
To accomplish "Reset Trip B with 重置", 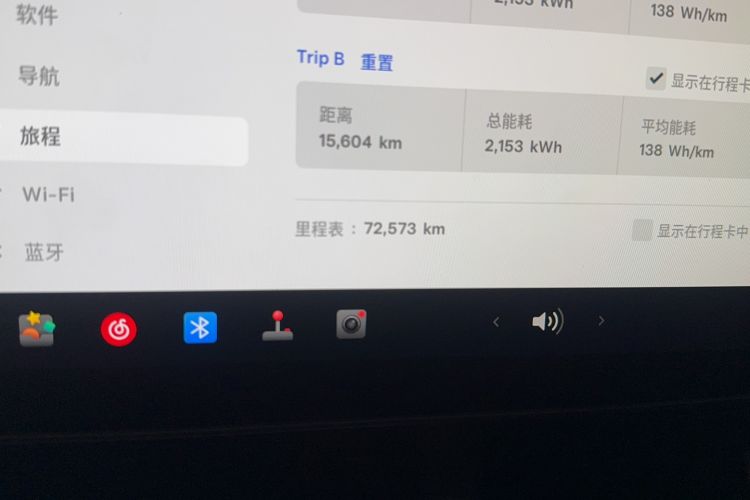I will tap(377, 62).
